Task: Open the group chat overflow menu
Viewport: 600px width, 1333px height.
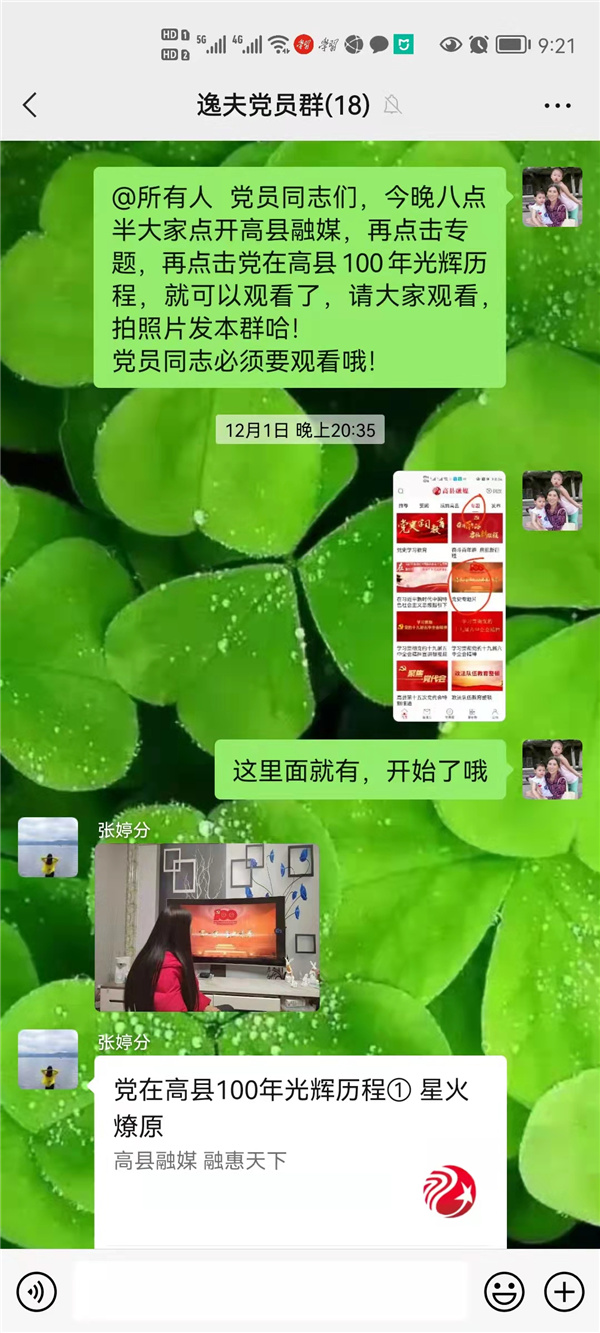Action: coord(557,105)
